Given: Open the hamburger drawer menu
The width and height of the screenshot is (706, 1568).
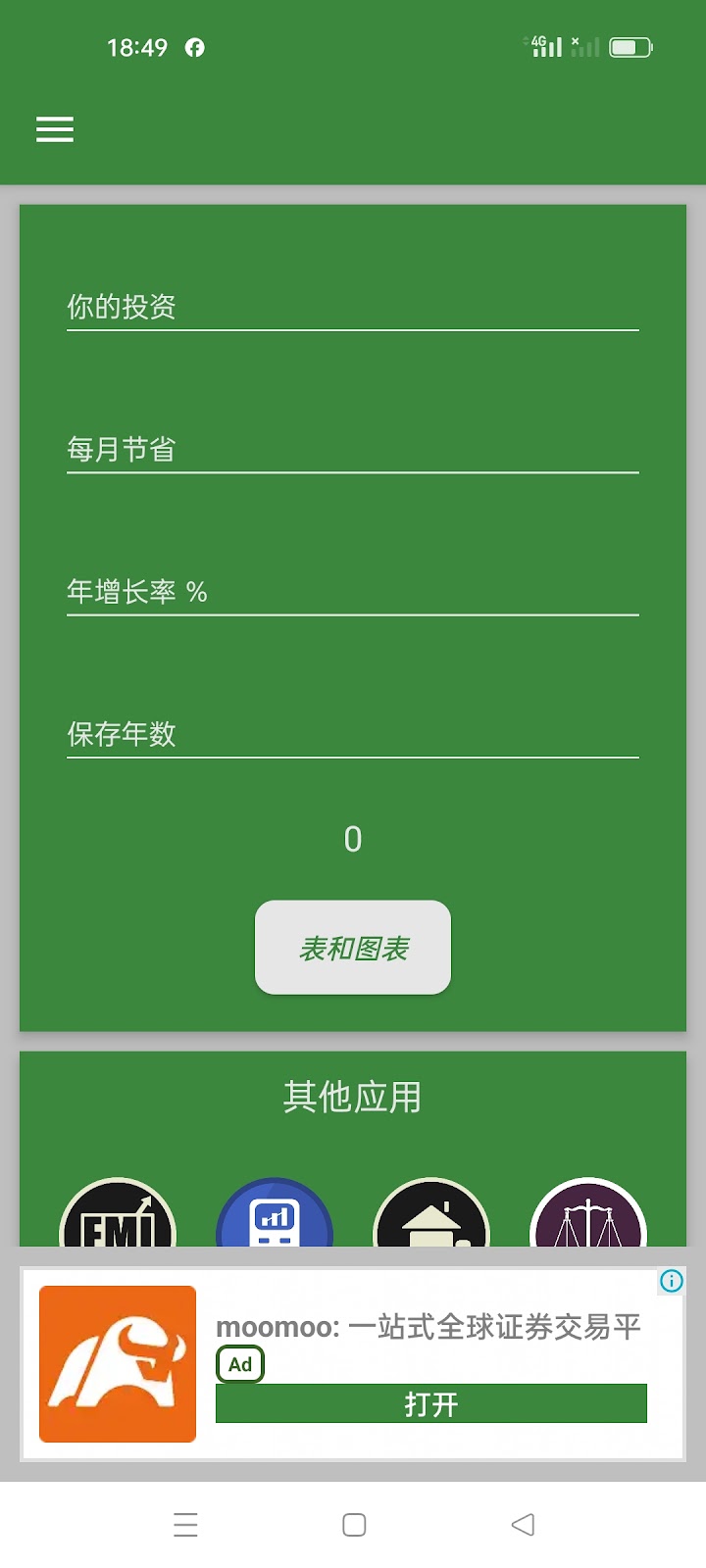Looking at the screenshot, I should [x=55, y=129].
